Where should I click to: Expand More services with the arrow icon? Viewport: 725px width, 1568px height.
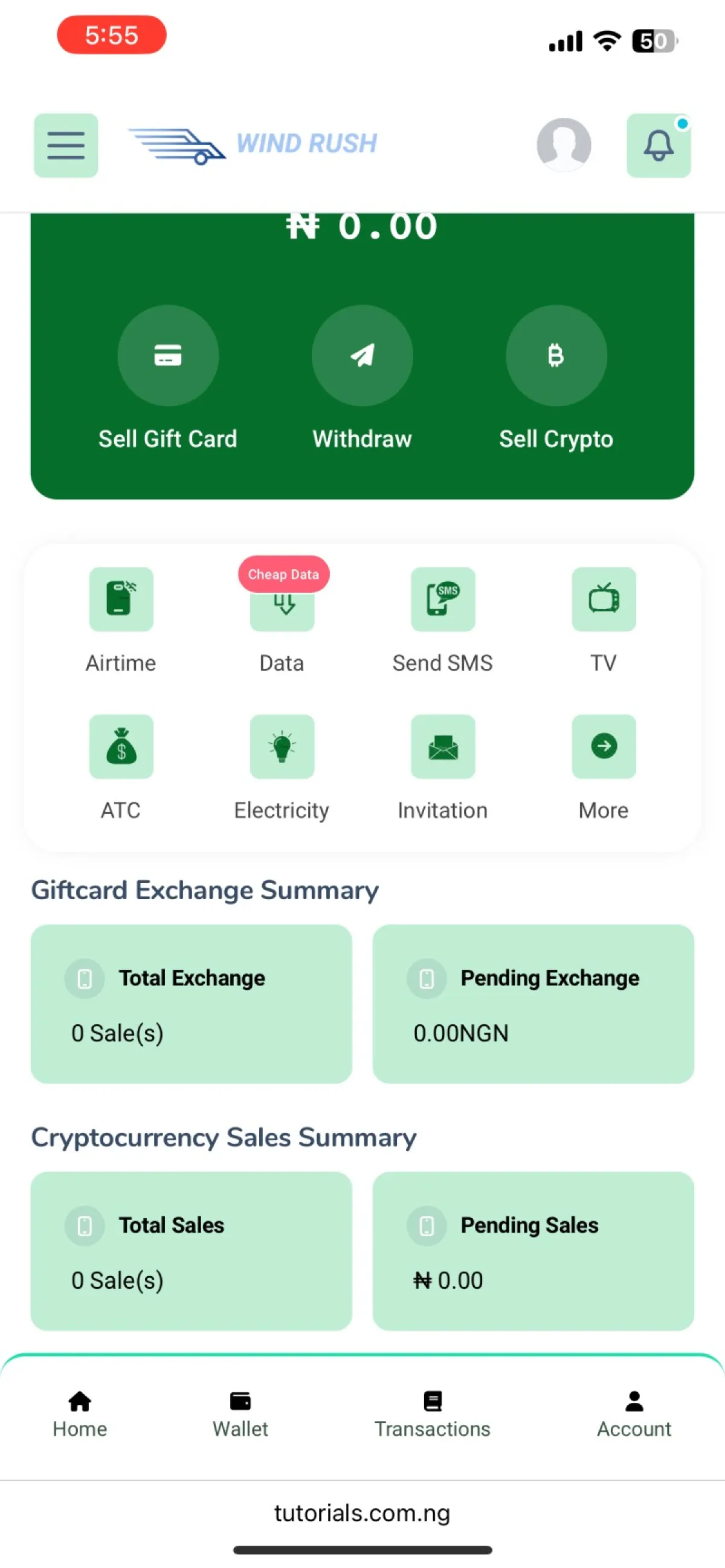pos(604,747)
